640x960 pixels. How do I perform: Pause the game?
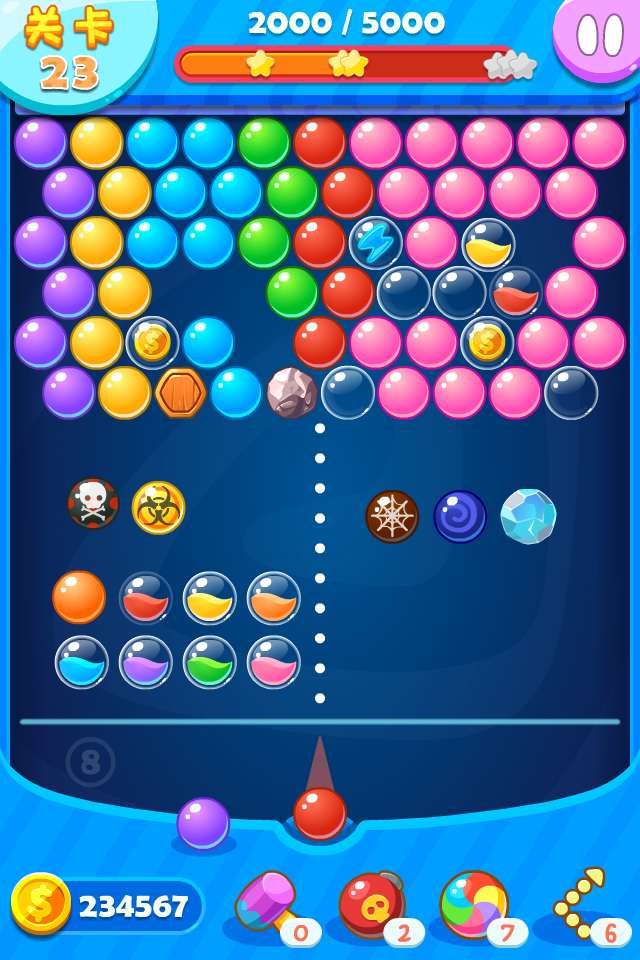599,36
